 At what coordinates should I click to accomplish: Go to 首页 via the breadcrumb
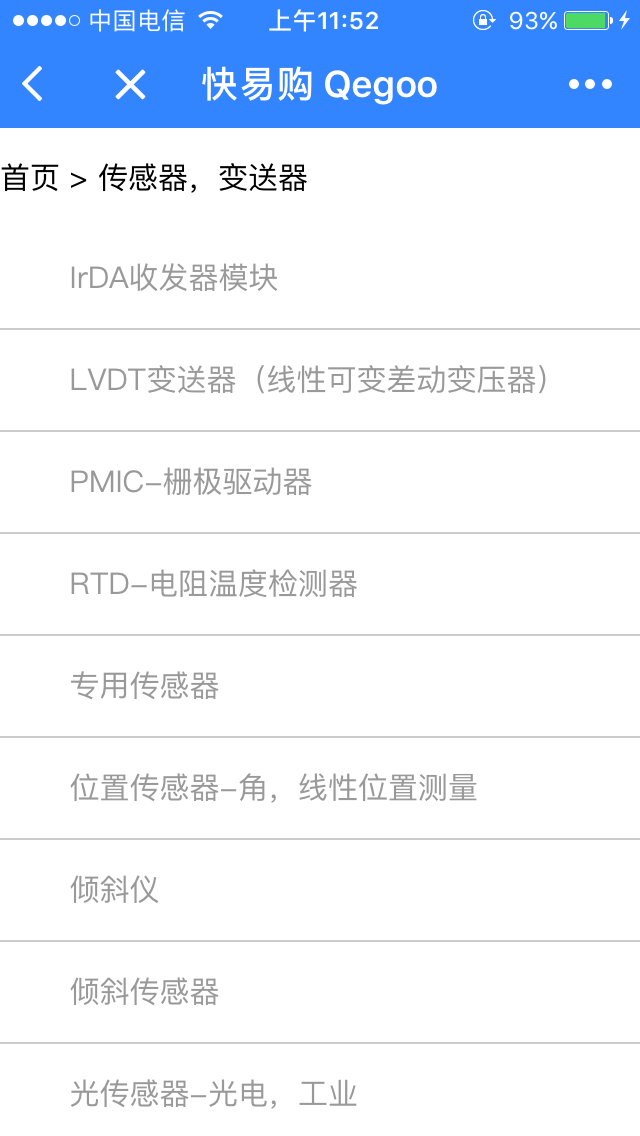point(30,179)
